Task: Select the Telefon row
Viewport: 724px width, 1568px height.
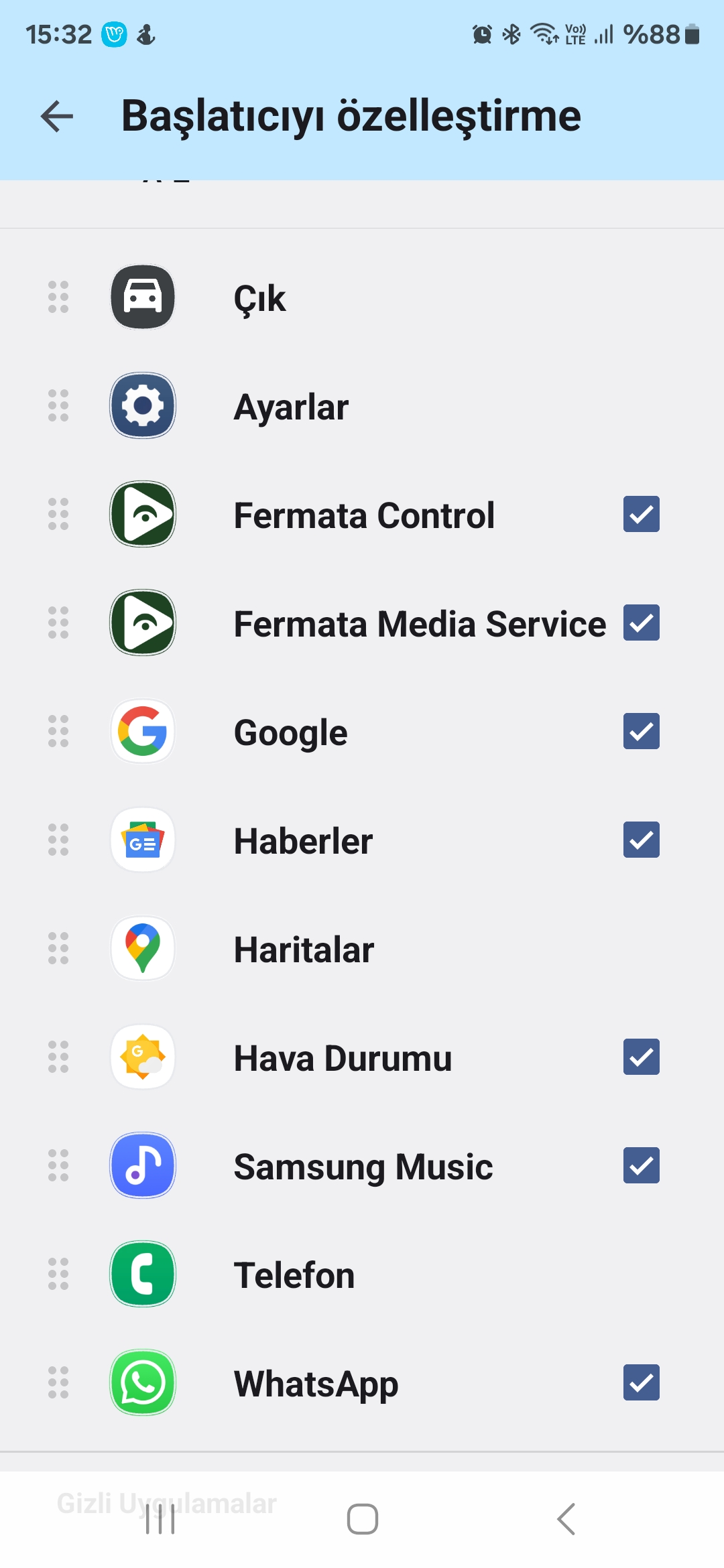Action: click(x=362, y=1274)
